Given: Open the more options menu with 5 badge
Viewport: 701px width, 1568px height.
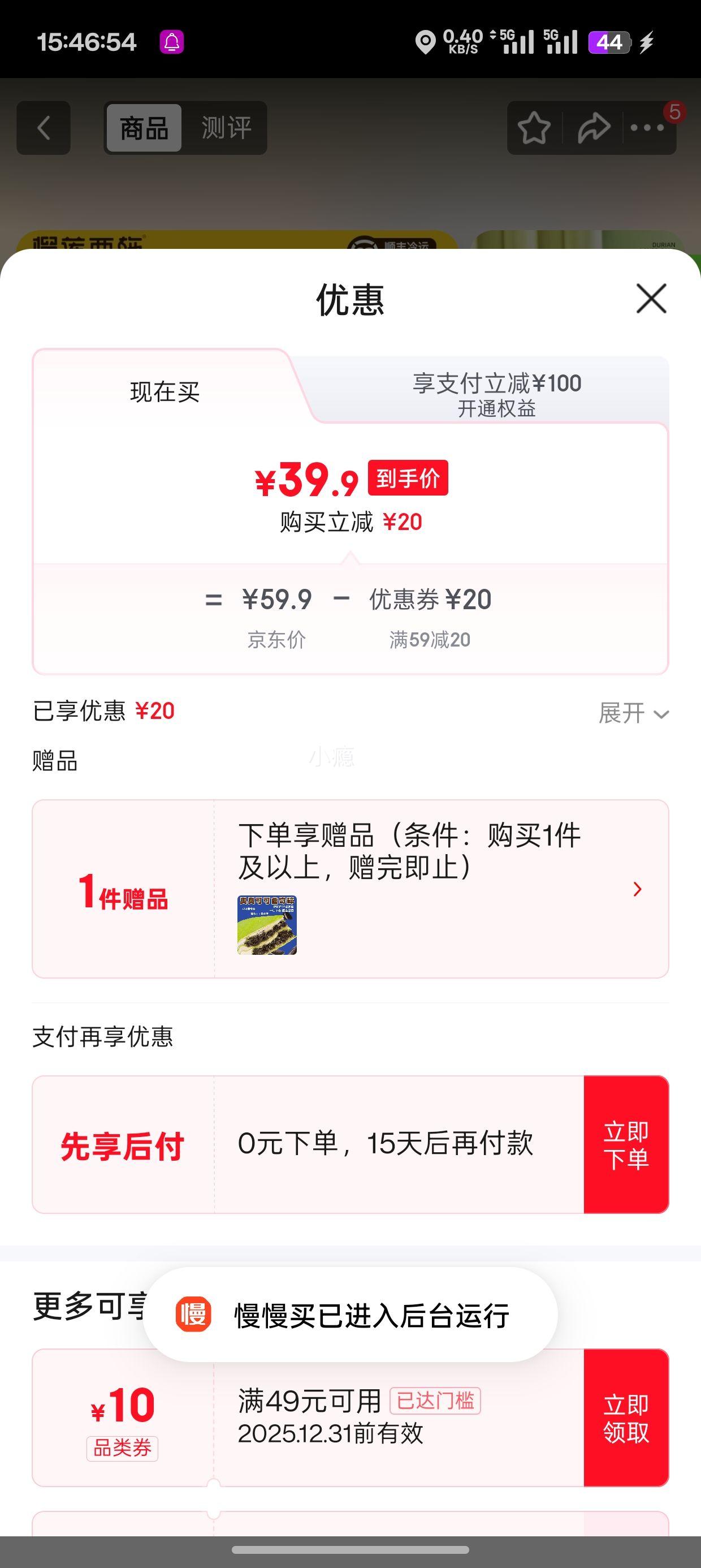Looking at the screenshot, I should click(x=647, y=128).
